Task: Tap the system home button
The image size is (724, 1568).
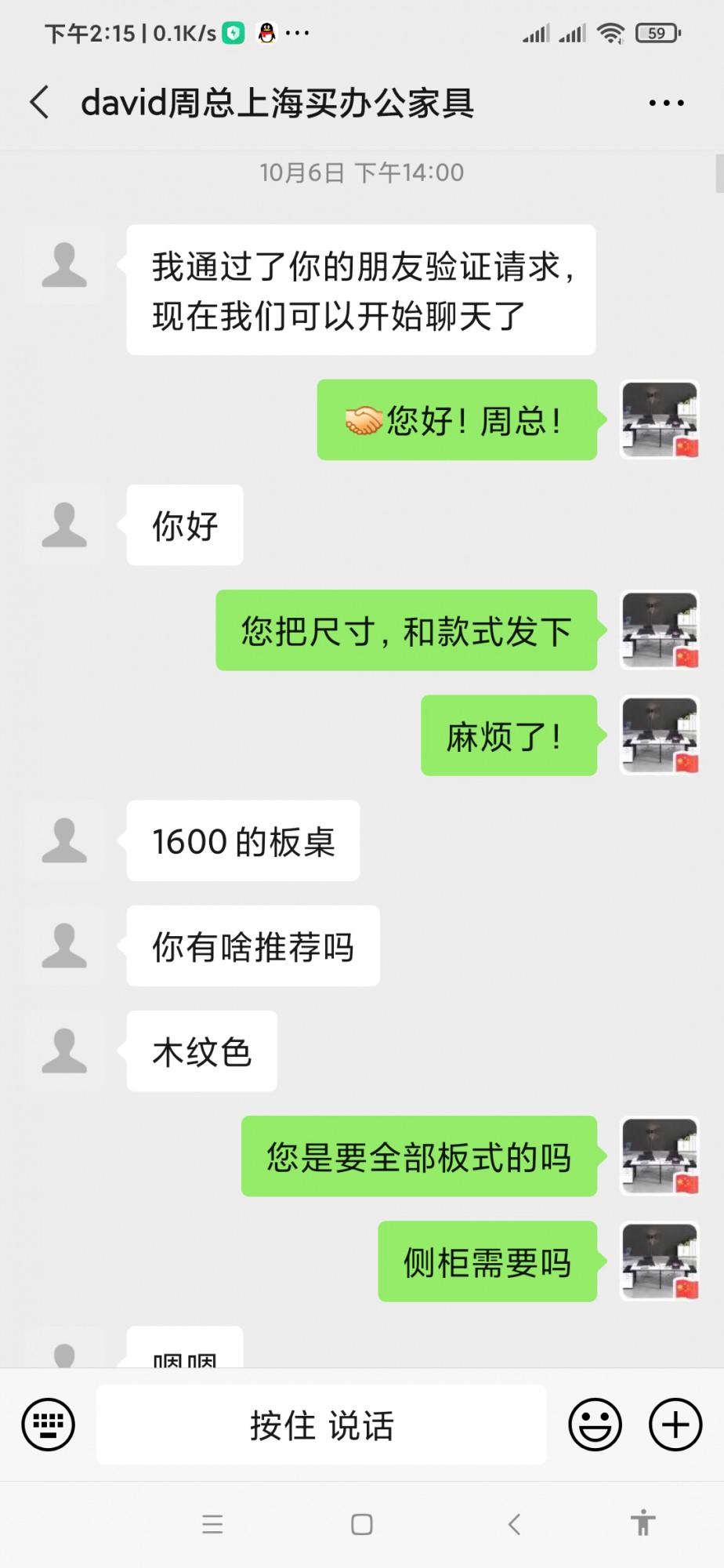Action: pos(362,1524)
